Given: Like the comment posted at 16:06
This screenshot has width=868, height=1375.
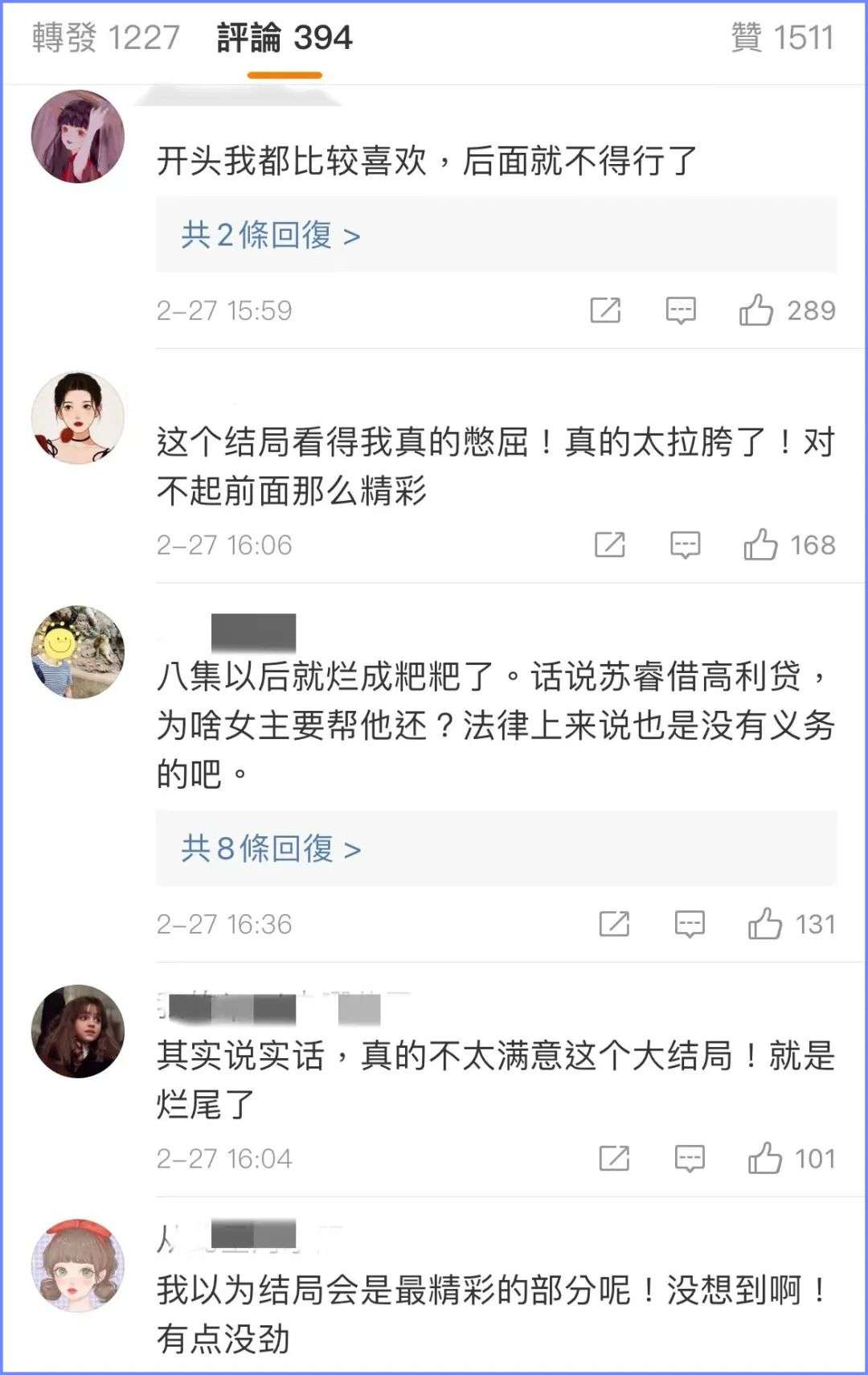Looking at the screenshot, I should 760,545.
